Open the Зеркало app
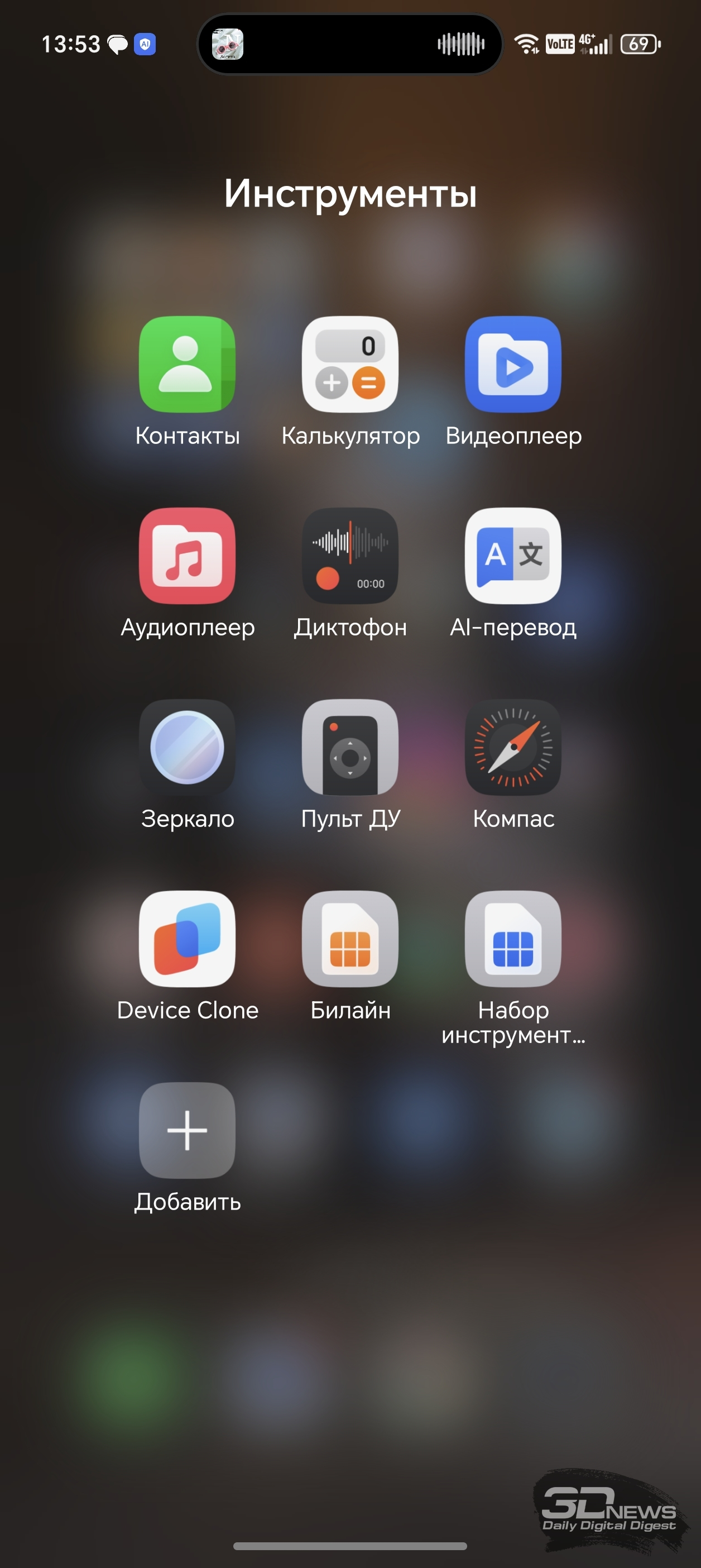This screenshot has width=701, height=1568. click(187, 748)
